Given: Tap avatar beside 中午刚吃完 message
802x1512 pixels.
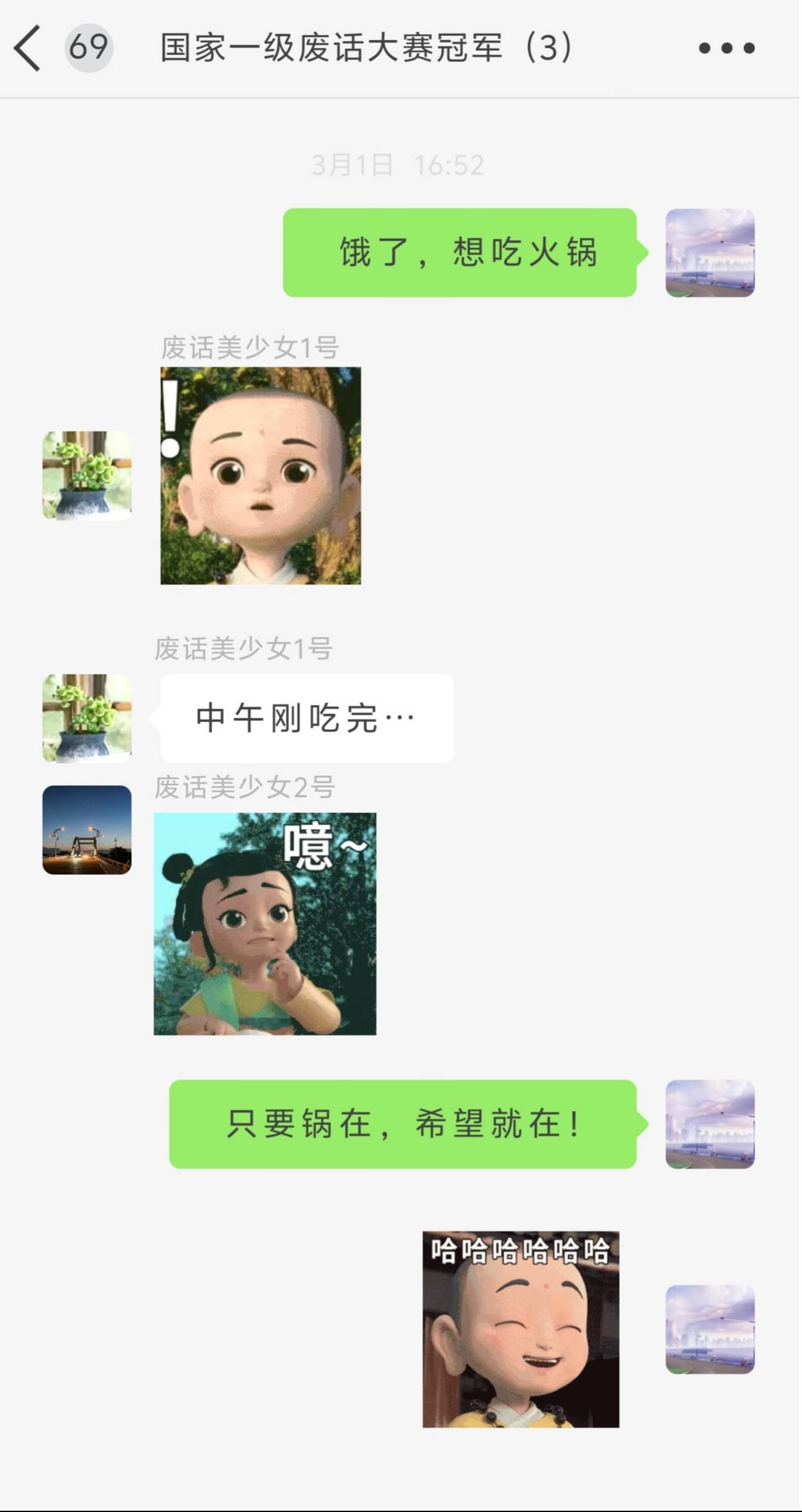Looking at the screenshot, I should [87, 718].
